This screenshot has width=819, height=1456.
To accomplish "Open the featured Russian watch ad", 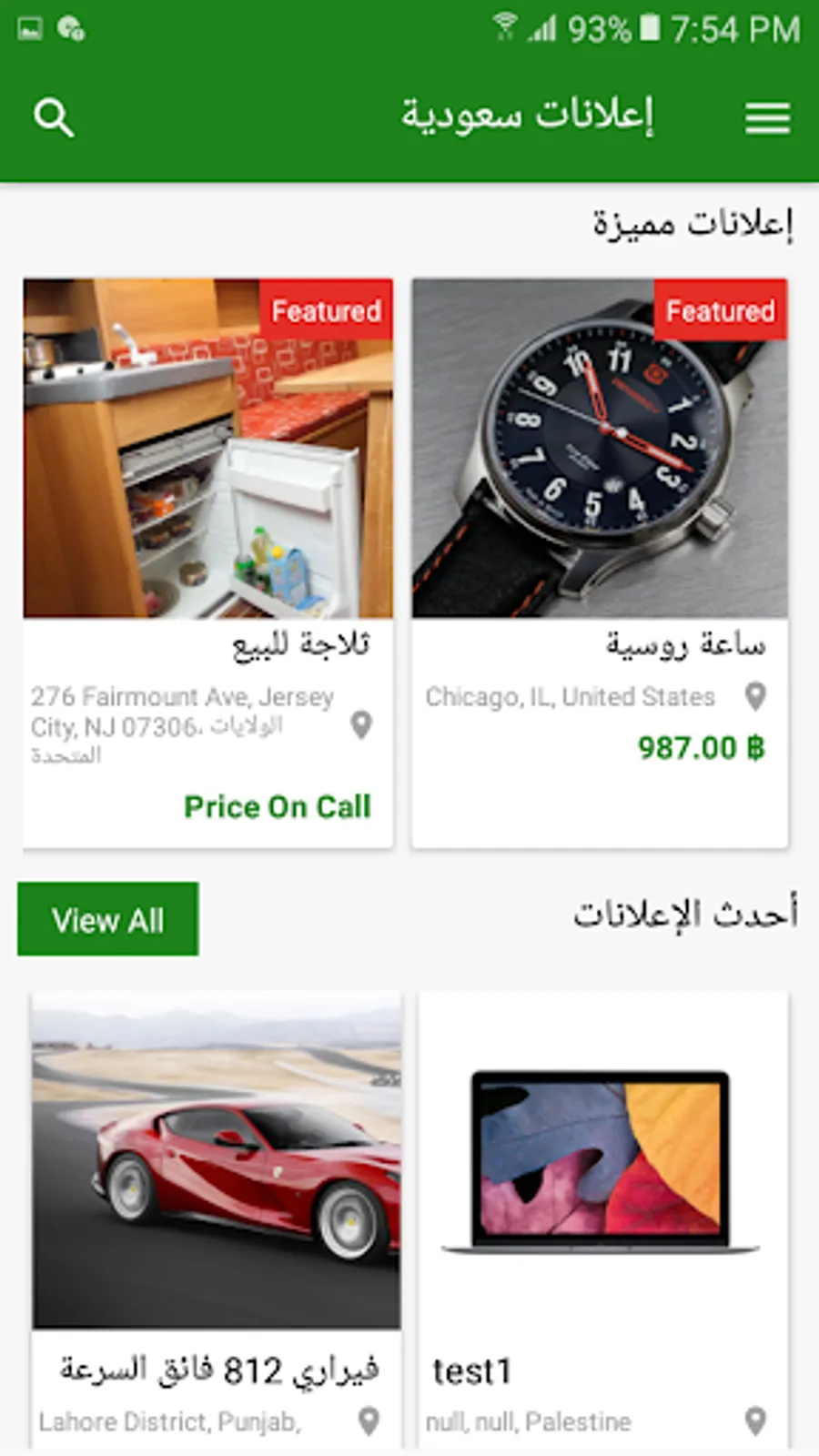I will pos(600,562).
